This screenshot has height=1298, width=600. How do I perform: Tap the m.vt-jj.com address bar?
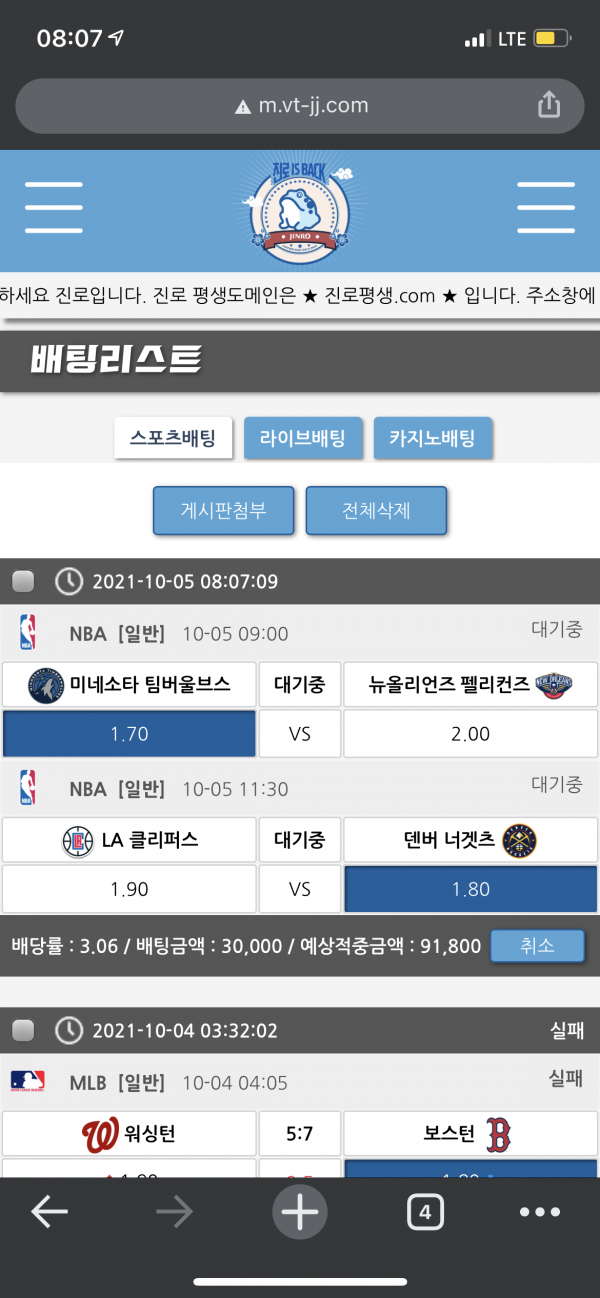coord(300,105)
